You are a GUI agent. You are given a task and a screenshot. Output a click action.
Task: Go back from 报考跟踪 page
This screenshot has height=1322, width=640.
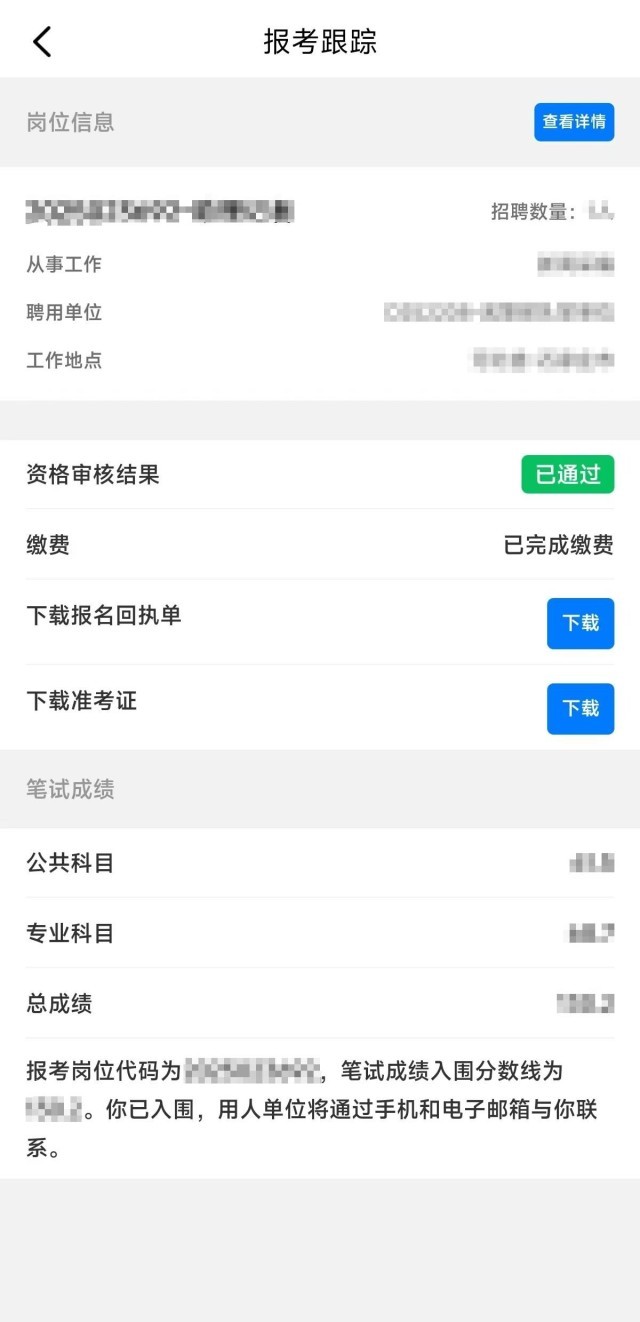41,42
